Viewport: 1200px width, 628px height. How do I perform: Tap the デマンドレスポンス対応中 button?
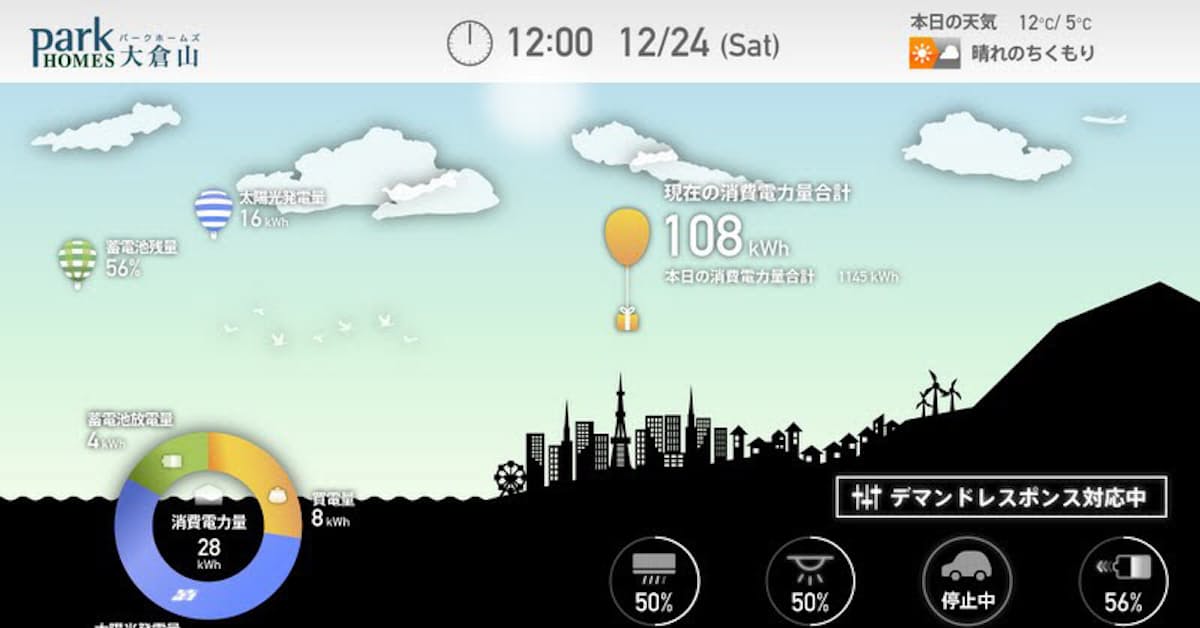1001,497
